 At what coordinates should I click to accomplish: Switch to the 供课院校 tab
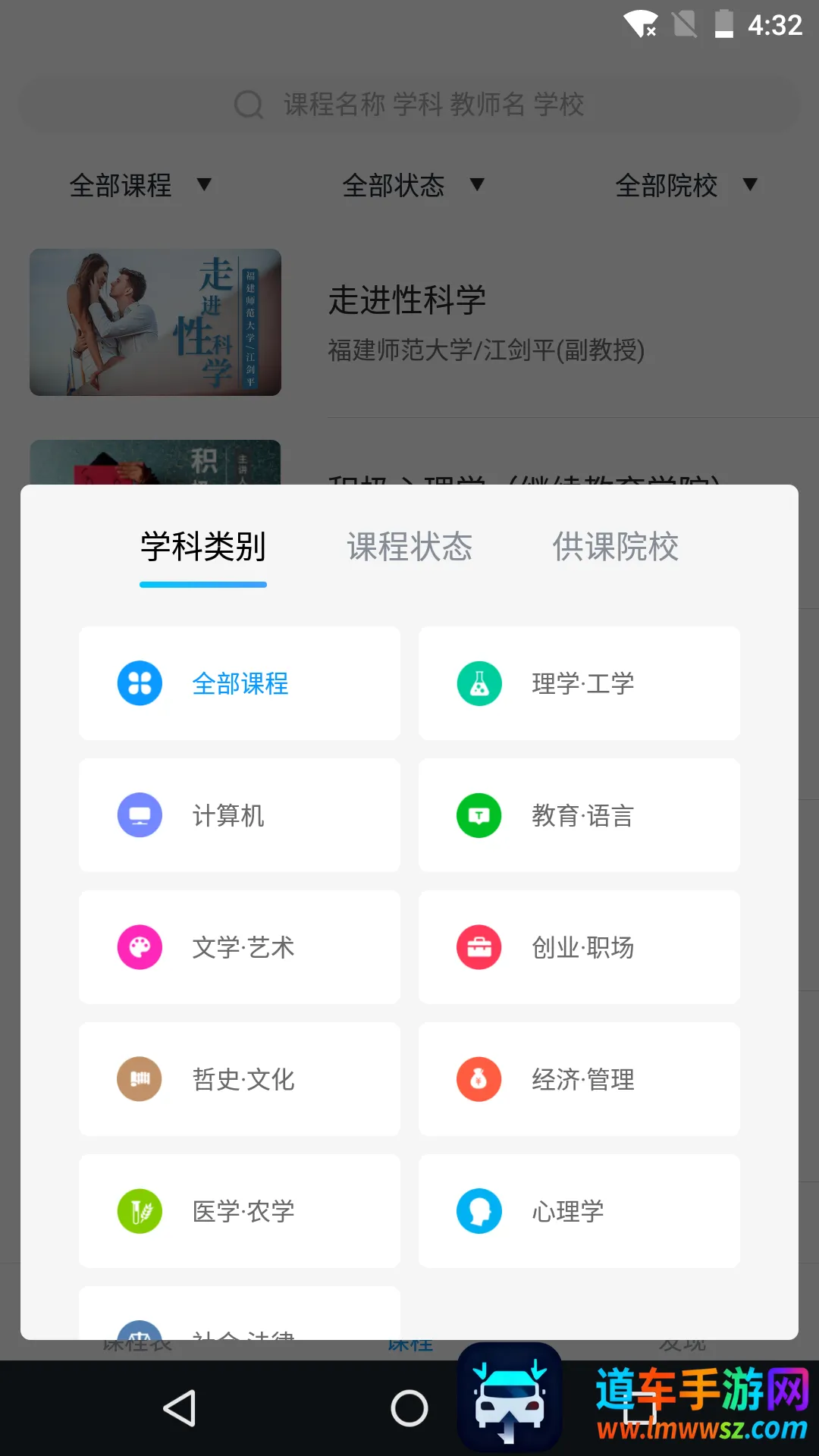(615, 547)
